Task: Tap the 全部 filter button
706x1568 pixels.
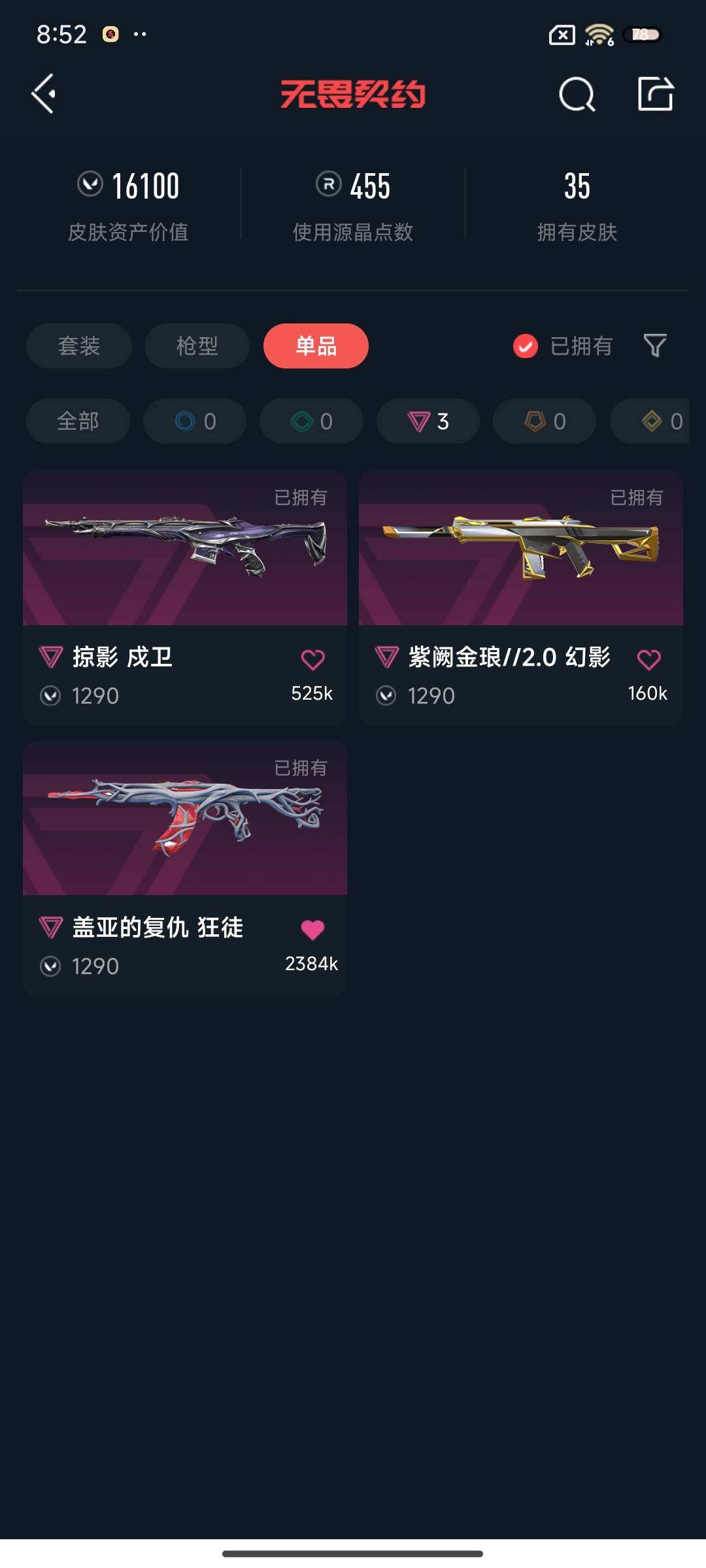Action: click(x=77, y=421)
